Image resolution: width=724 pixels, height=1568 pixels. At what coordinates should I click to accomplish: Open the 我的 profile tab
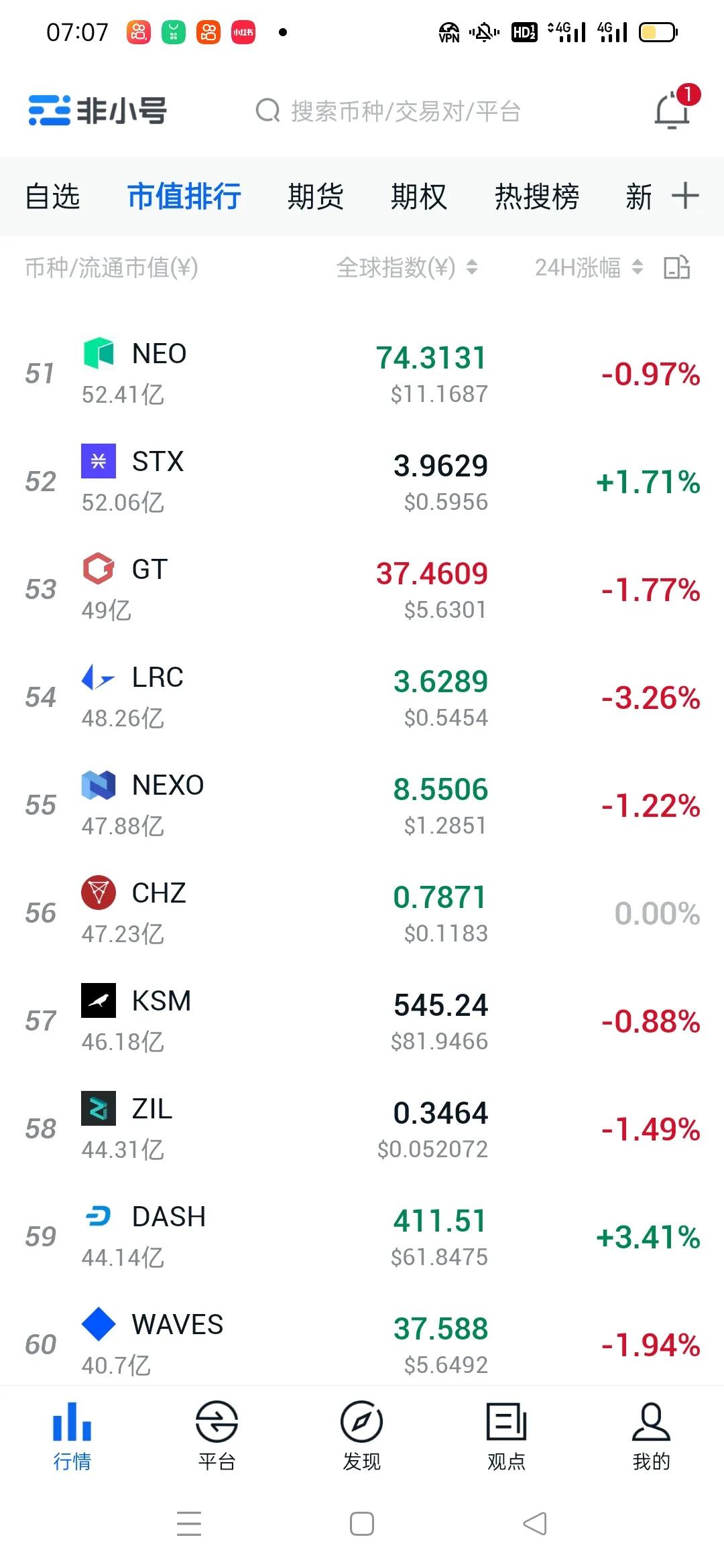click(651, 1435)
